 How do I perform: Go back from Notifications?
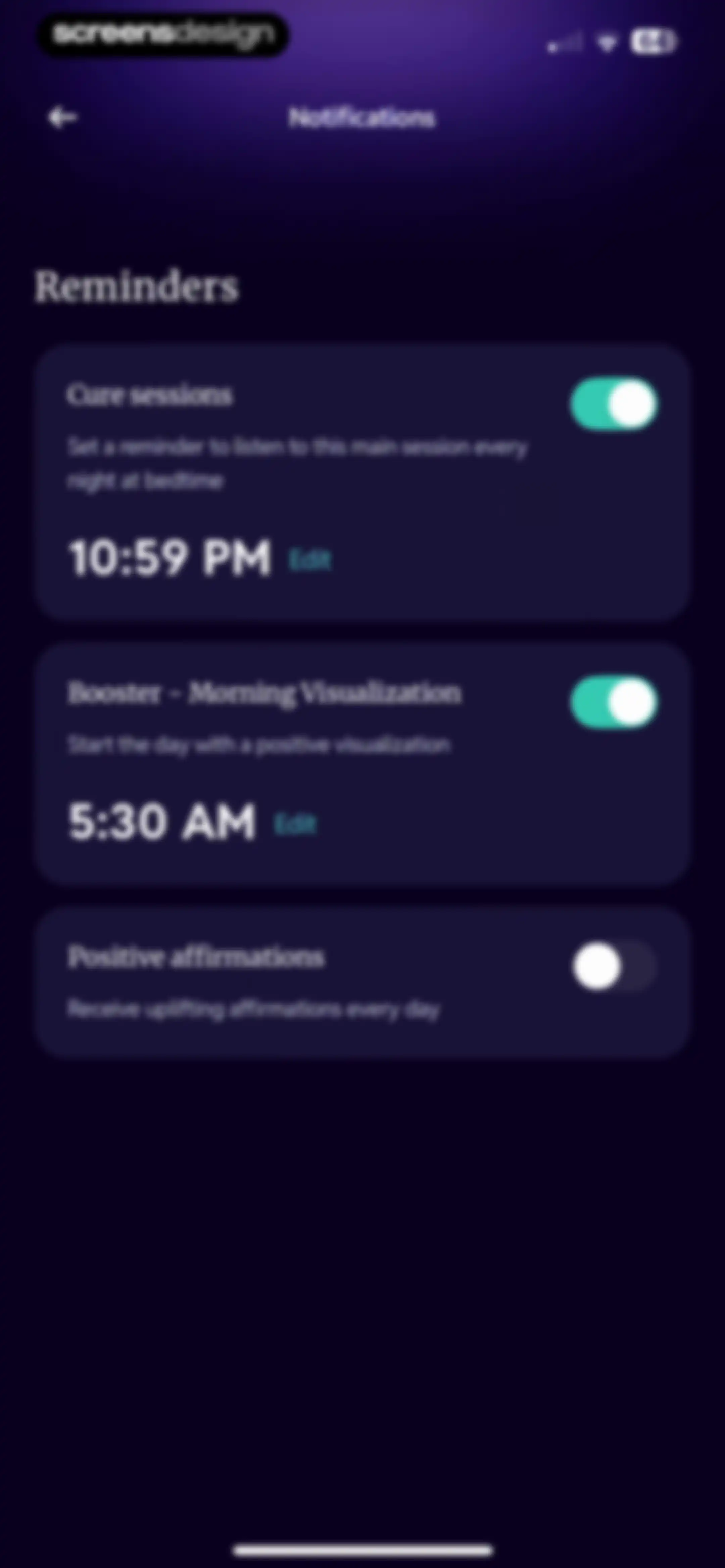(x=63, y=117)
